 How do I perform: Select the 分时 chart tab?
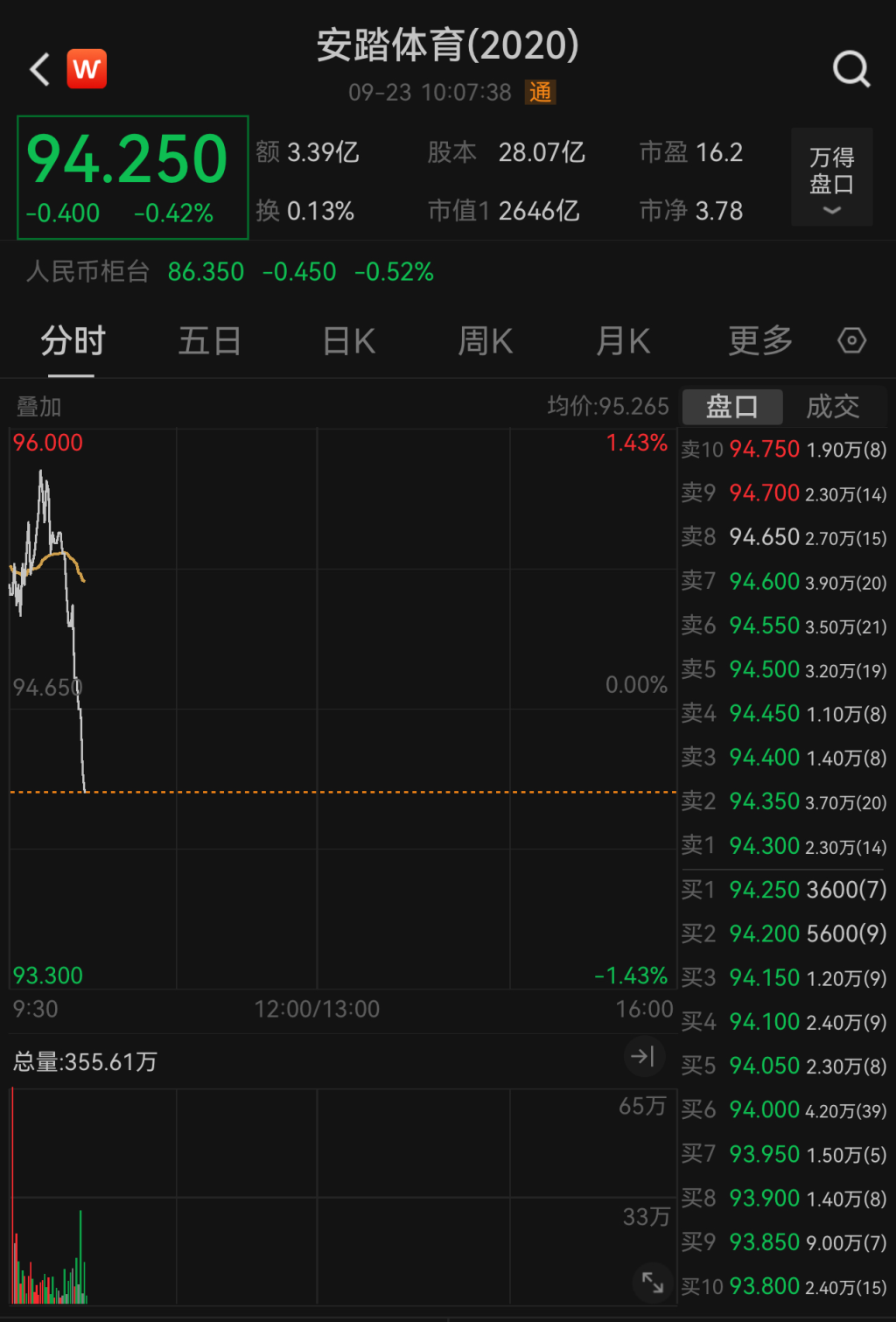[73, 341]
